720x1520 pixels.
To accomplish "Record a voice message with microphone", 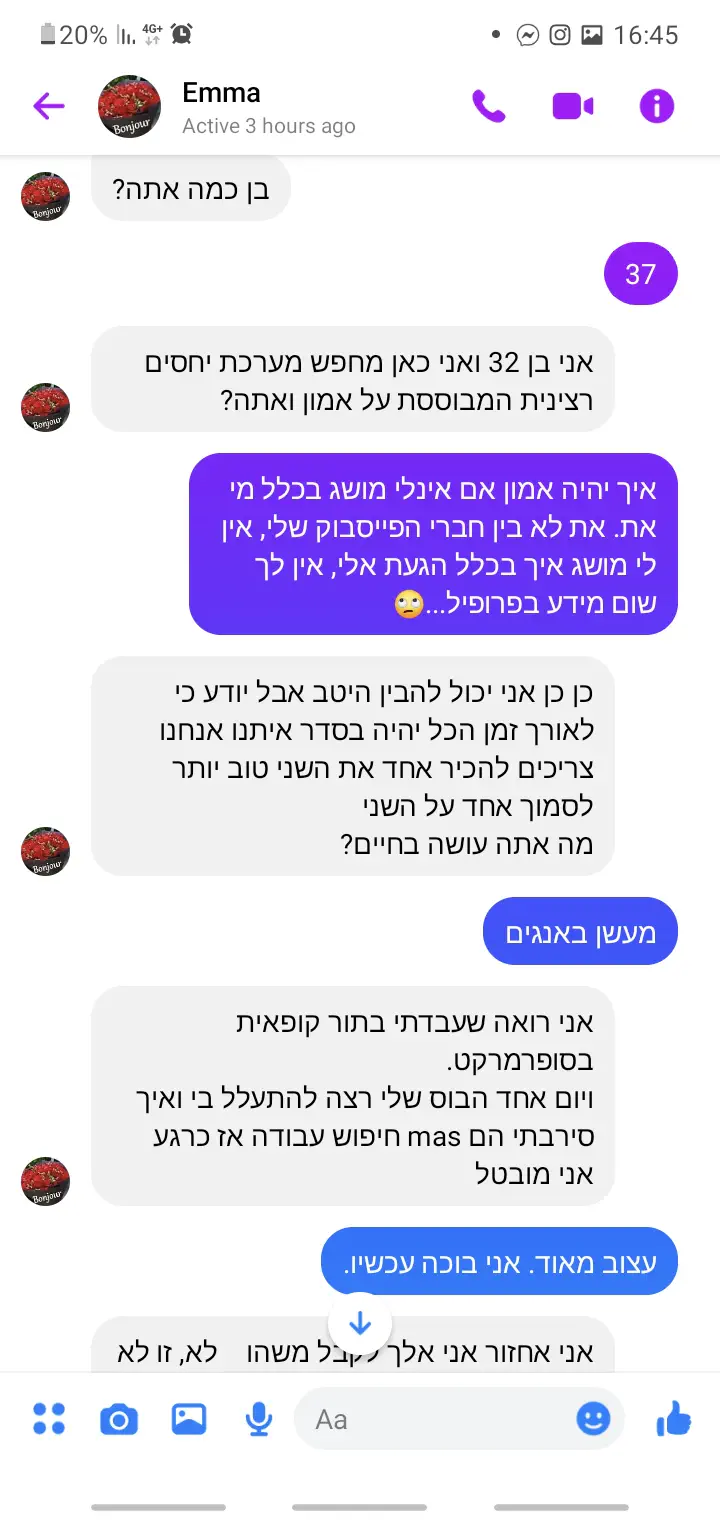I will click(259, 1418).
